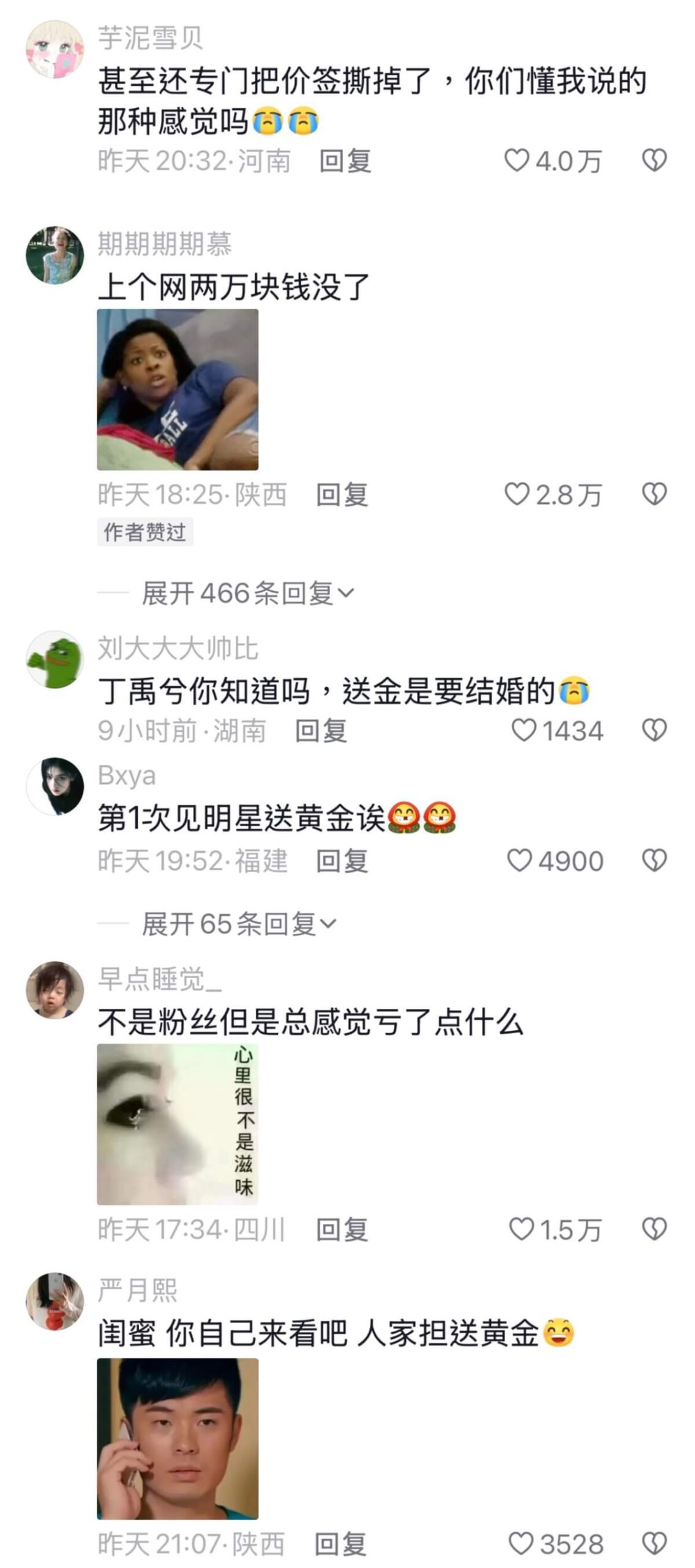Dislike 芋泥雪贝's comment
The height and width of the screenshot is (1568, 695).
point(654,160)
